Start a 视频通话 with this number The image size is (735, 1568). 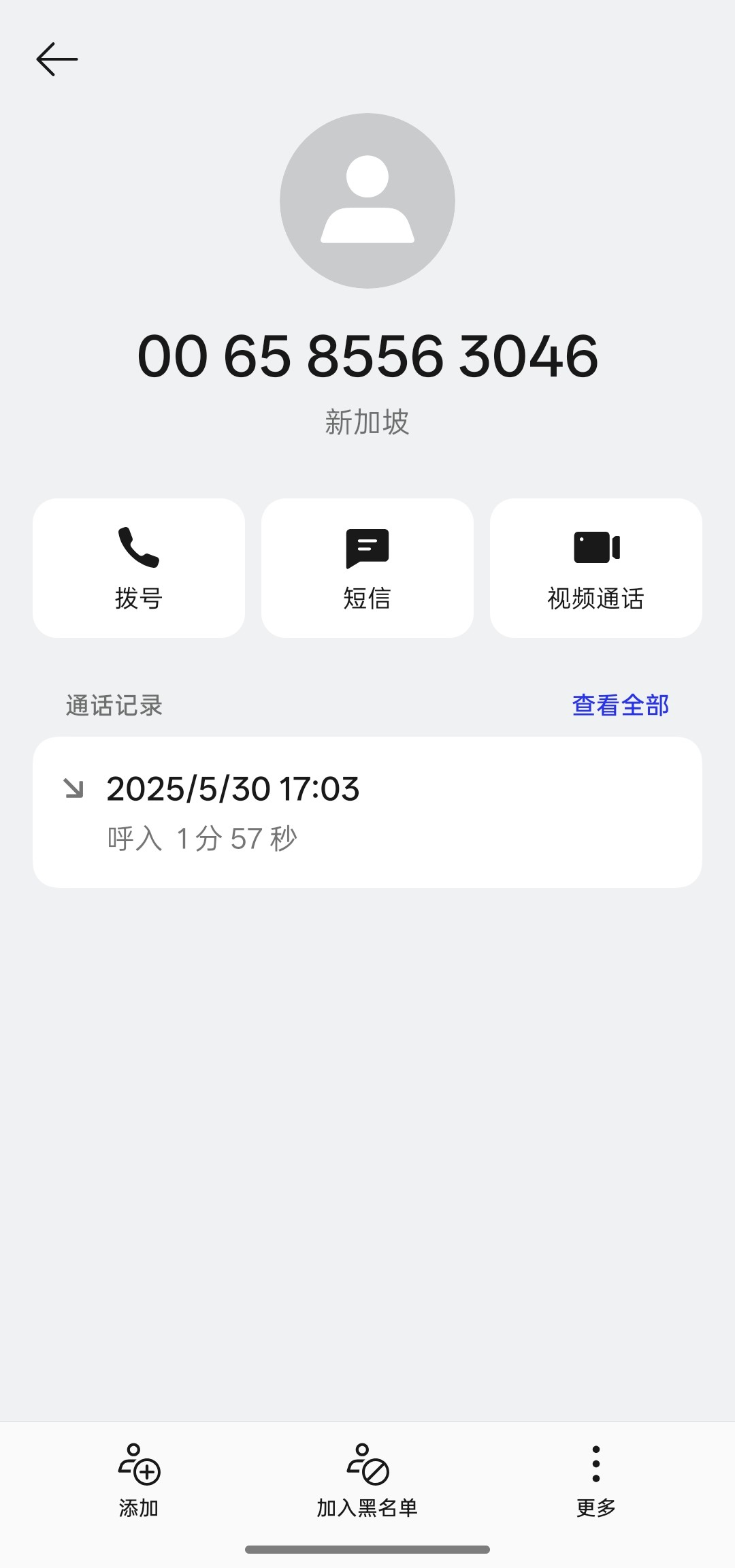click(596, 568)
